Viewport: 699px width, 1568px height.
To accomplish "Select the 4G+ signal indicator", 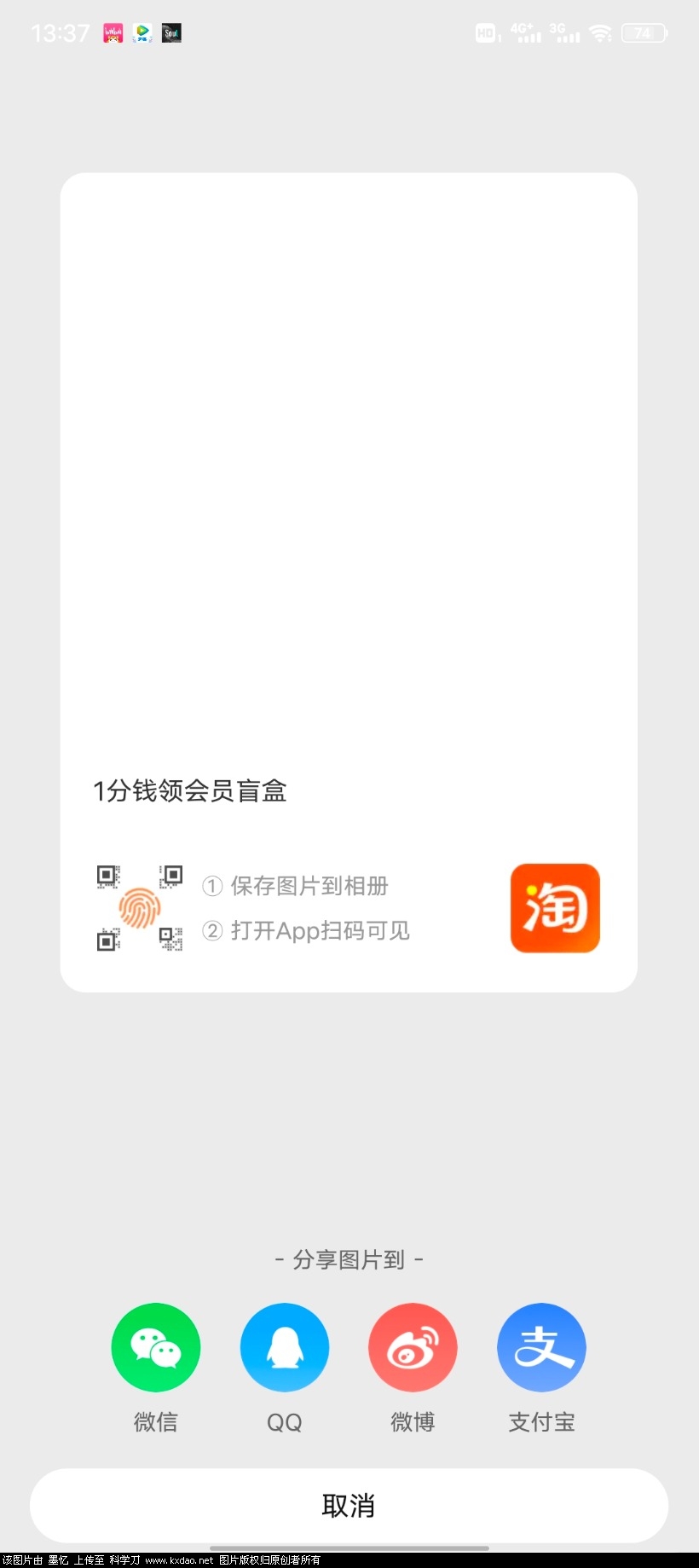I will [x=523, y=32].
